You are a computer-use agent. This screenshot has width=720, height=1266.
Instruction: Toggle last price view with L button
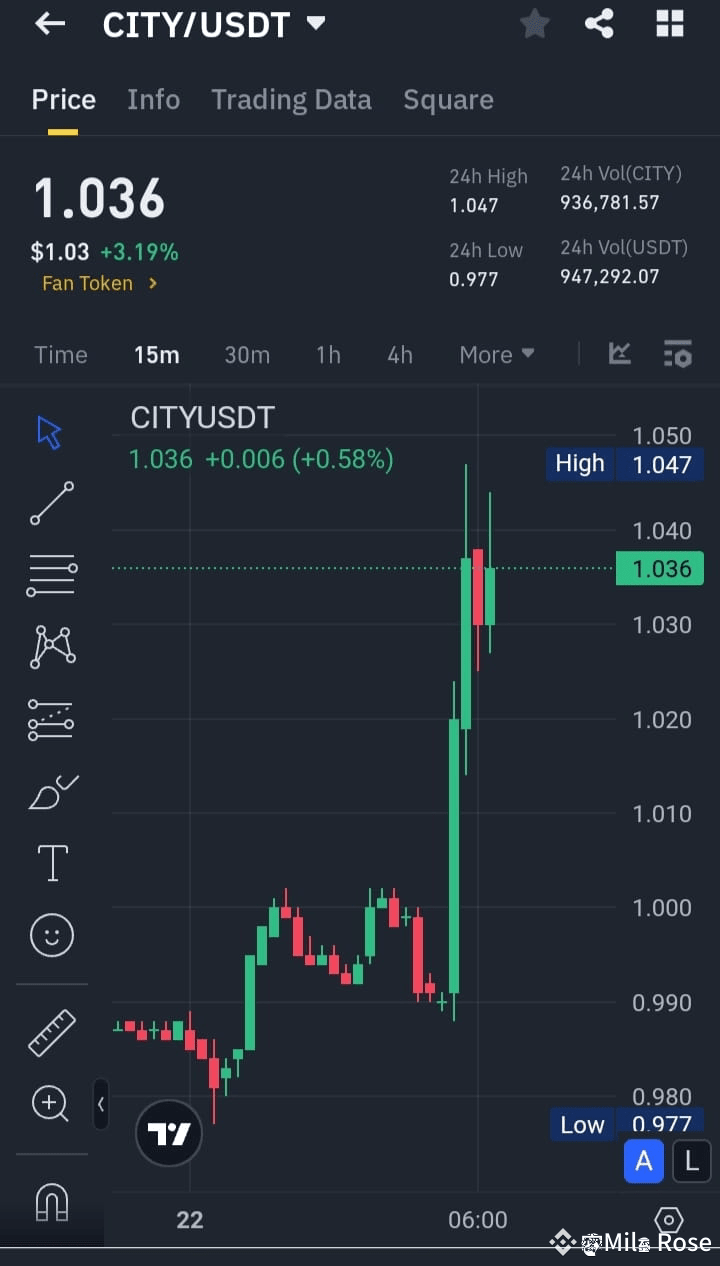point(691,1160)
